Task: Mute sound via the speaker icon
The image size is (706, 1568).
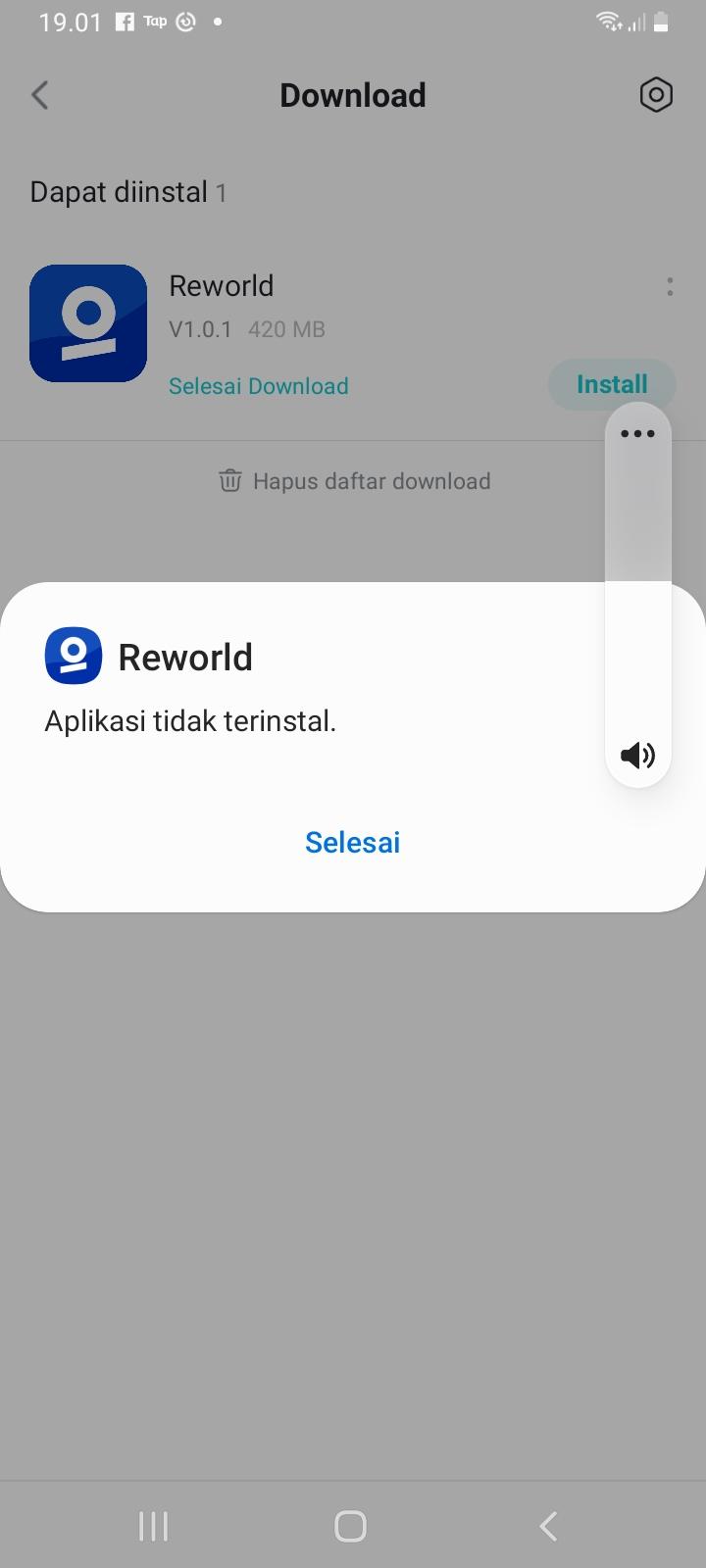Action: click(x=637, y=755)
